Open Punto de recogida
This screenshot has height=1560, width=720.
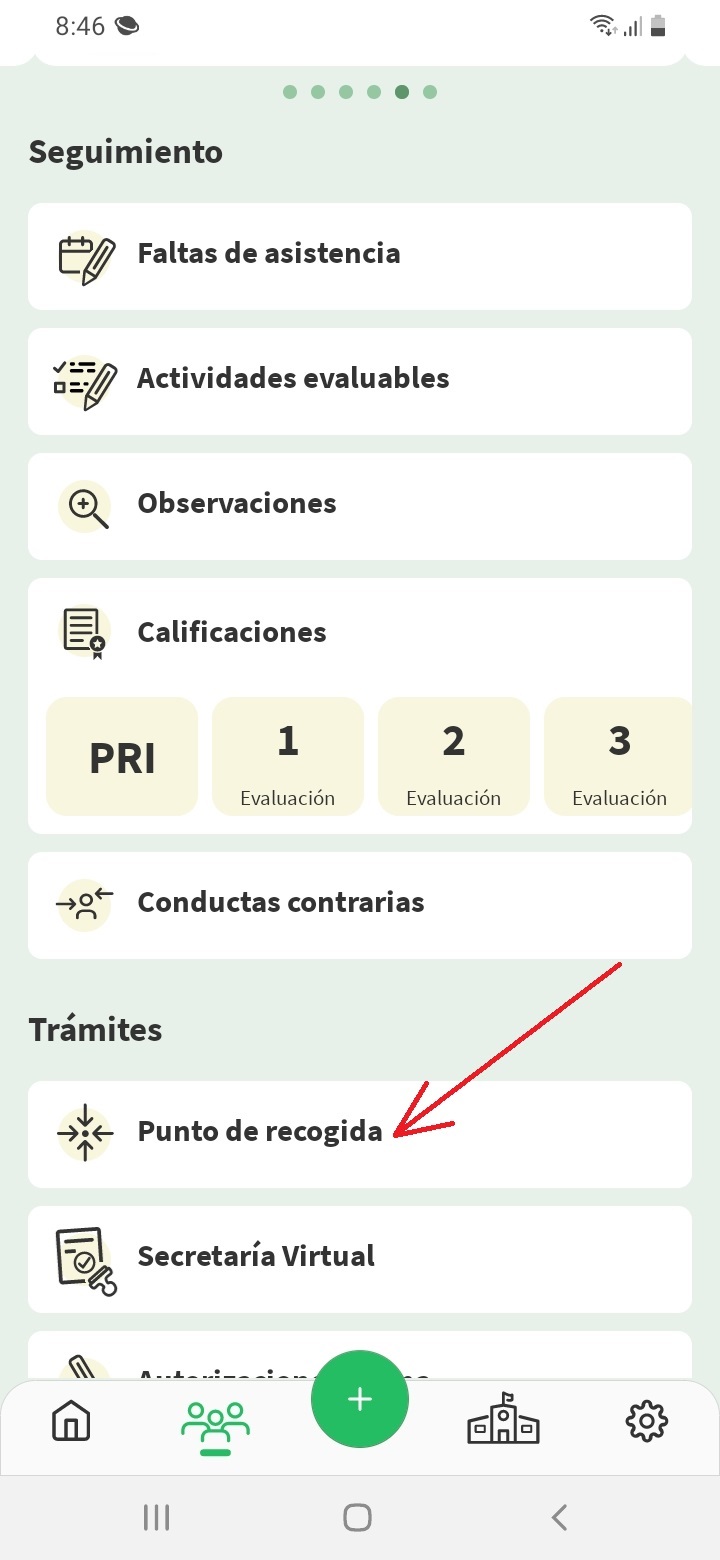[x=360, y=1133]
